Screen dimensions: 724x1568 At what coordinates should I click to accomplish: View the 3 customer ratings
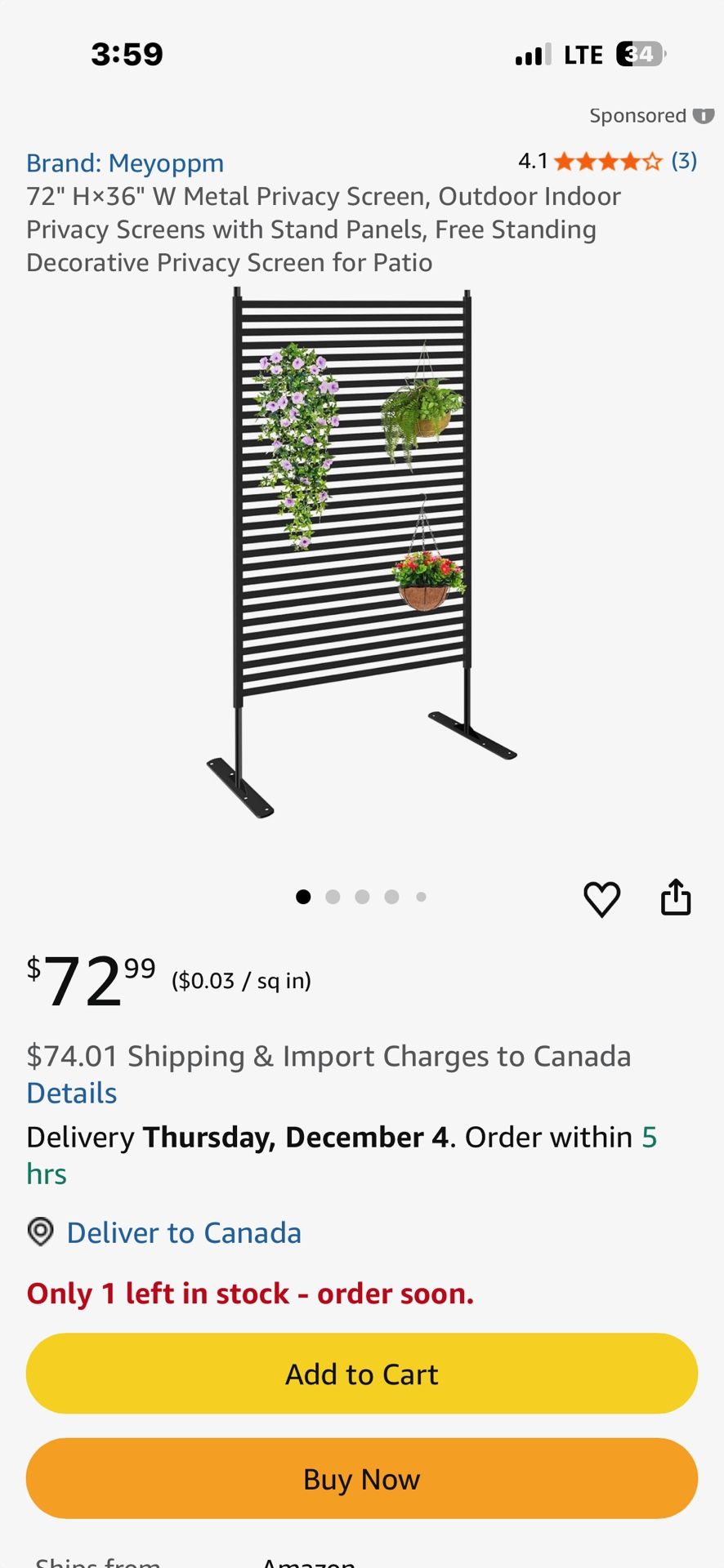(683, 161)
